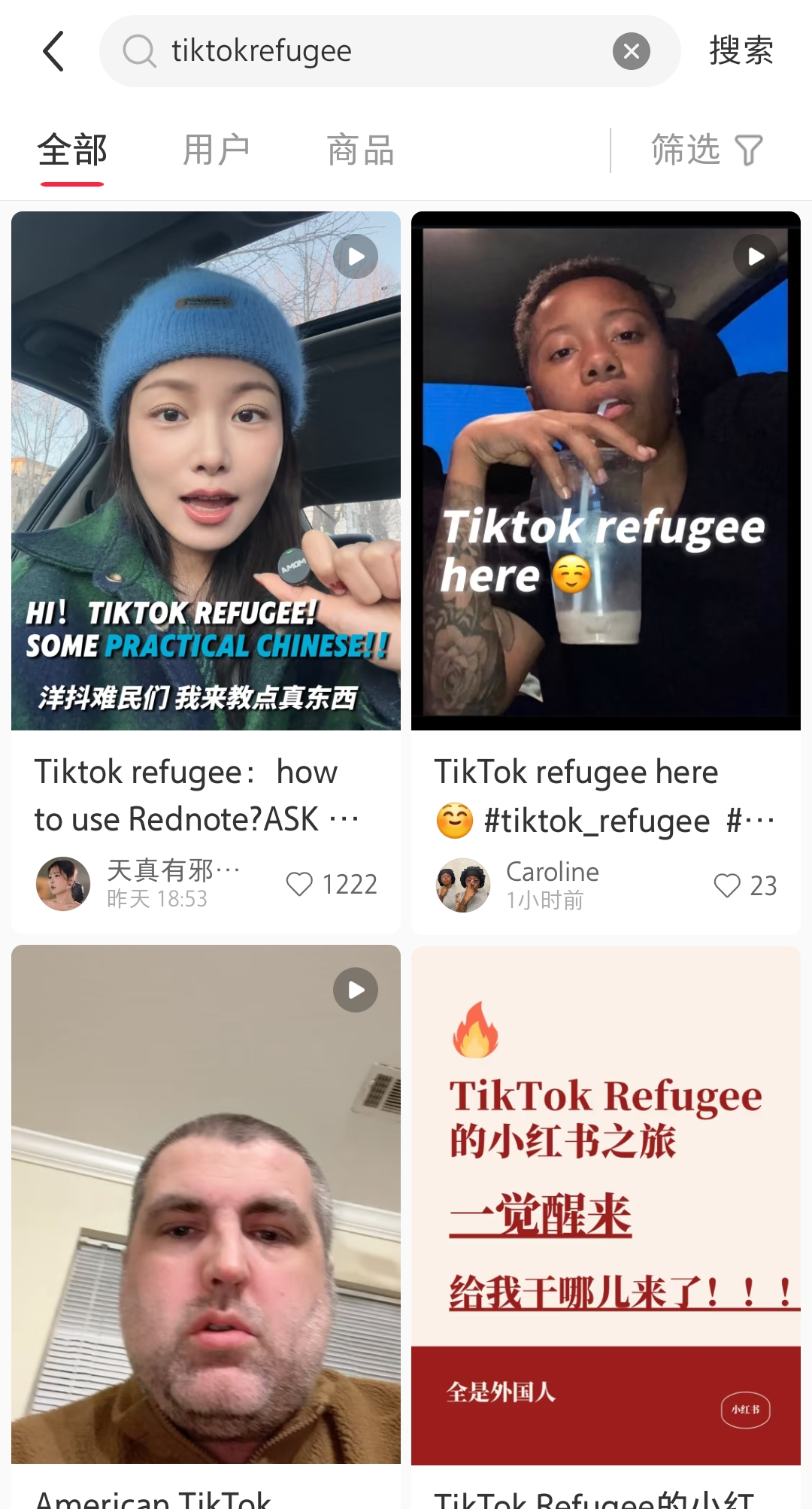Switch to the 商品 tab
Image resolution: width=812 pixels, height=1509 pixels.
[360, 149]
